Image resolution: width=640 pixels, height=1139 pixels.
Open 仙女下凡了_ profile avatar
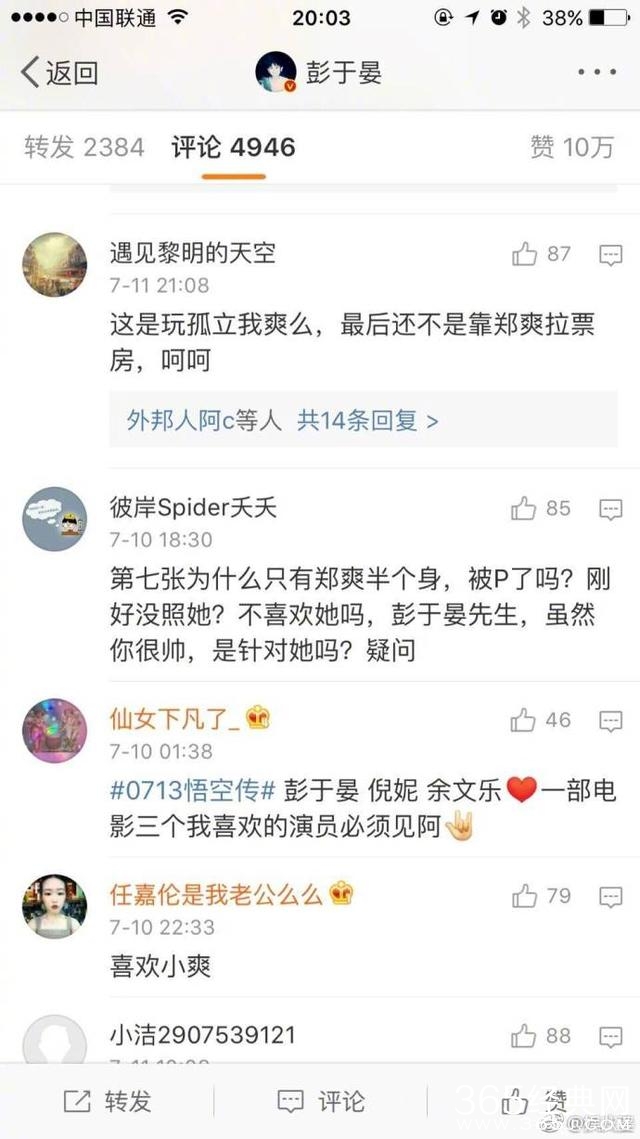[54, 731]
